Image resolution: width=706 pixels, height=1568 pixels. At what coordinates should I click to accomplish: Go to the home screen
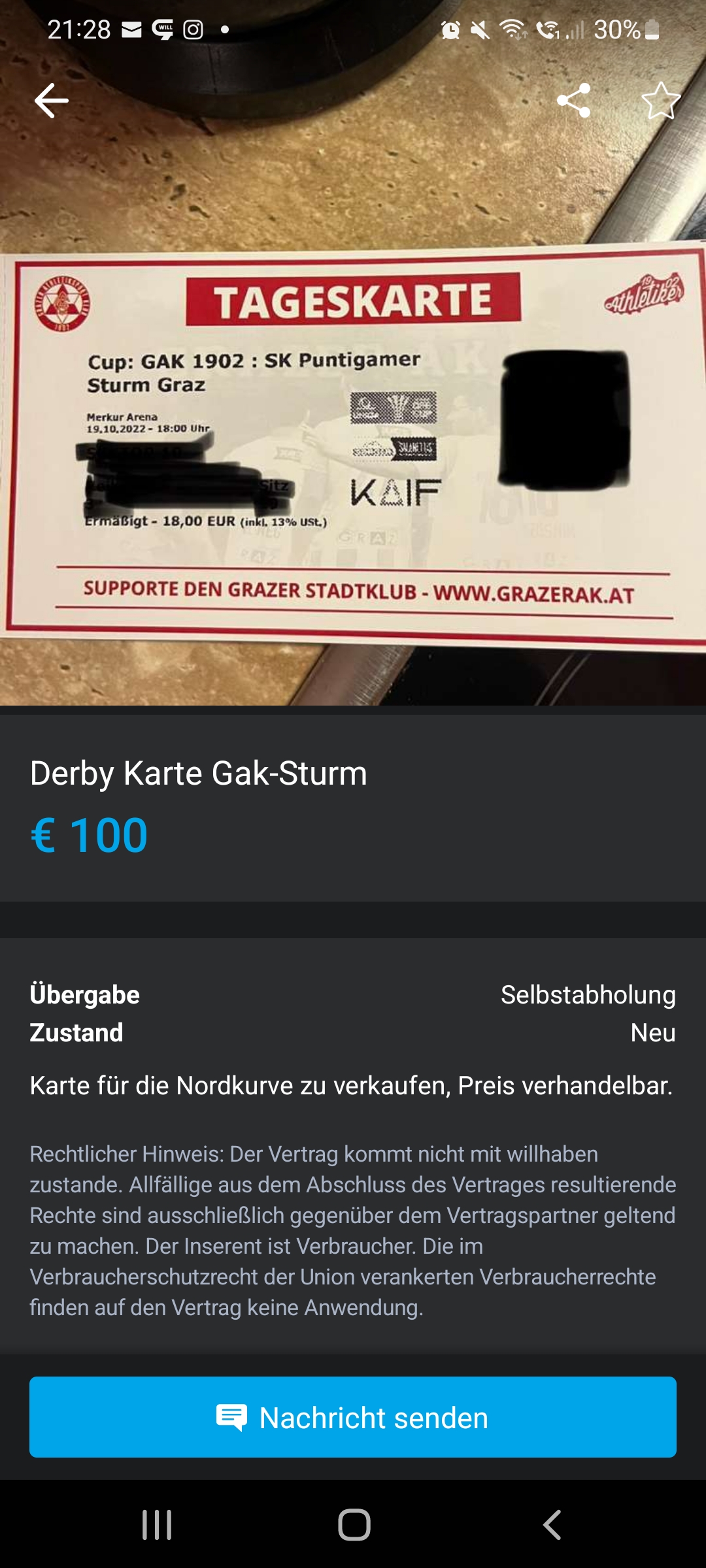[354, 1525]
